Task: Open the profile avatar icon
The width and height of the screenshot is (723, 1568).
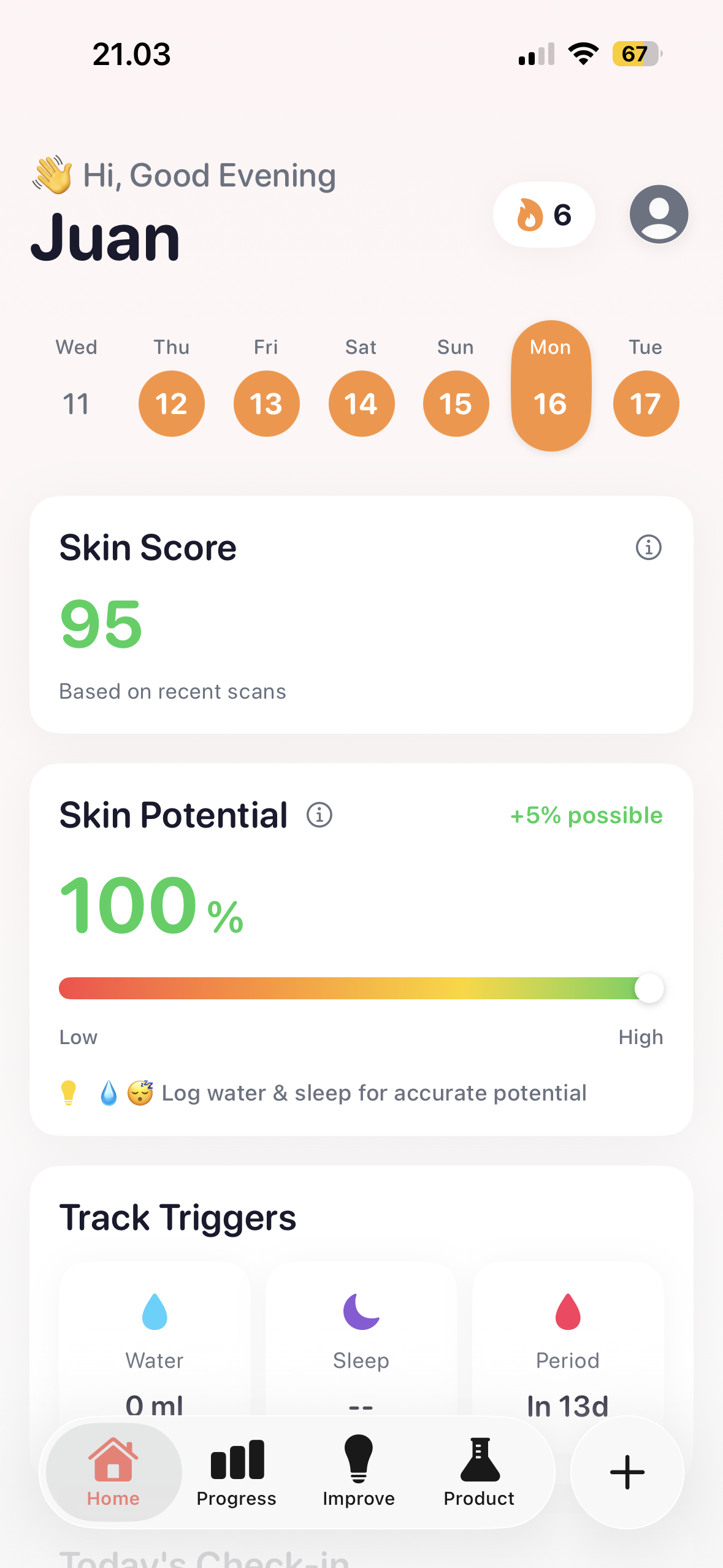Action: coord(659,214)
